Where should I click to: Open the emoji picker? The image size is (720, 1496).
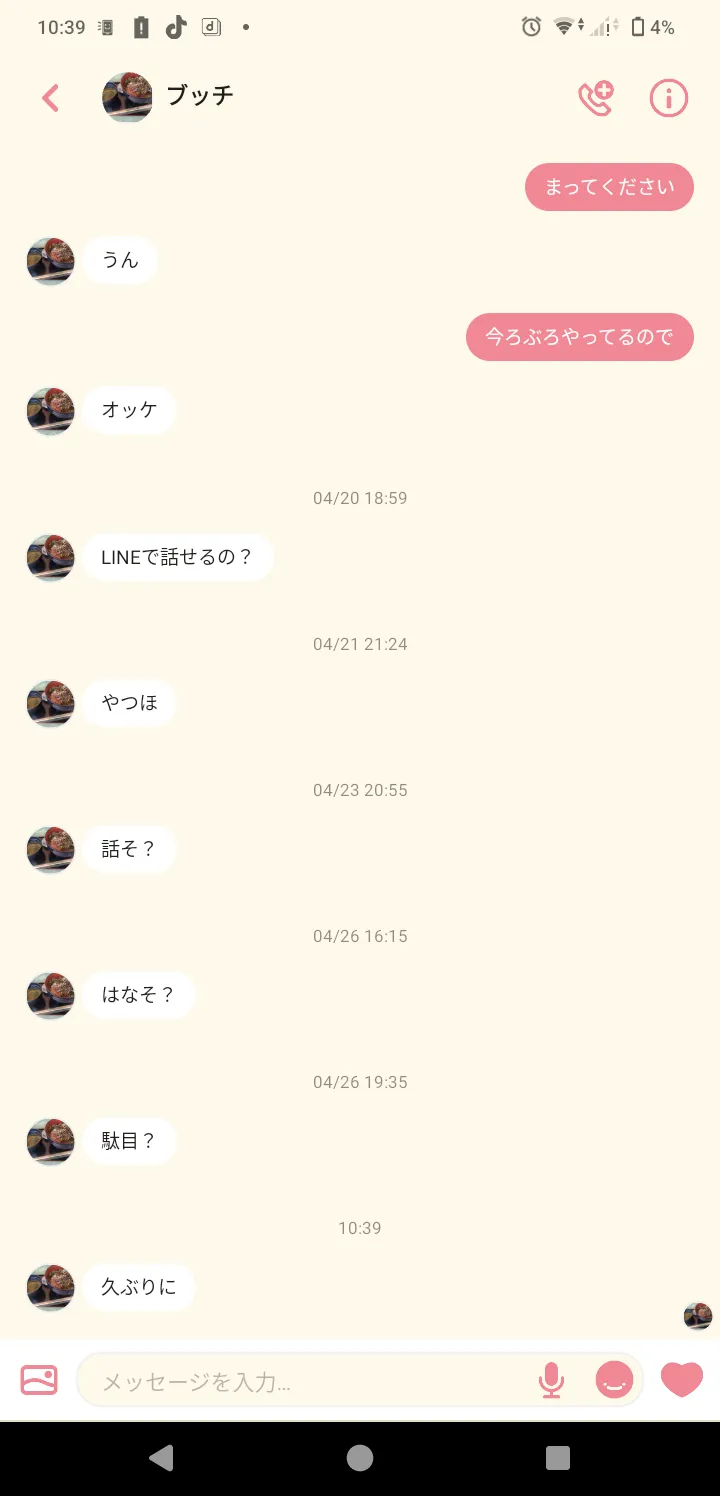tap(614, 1381)
